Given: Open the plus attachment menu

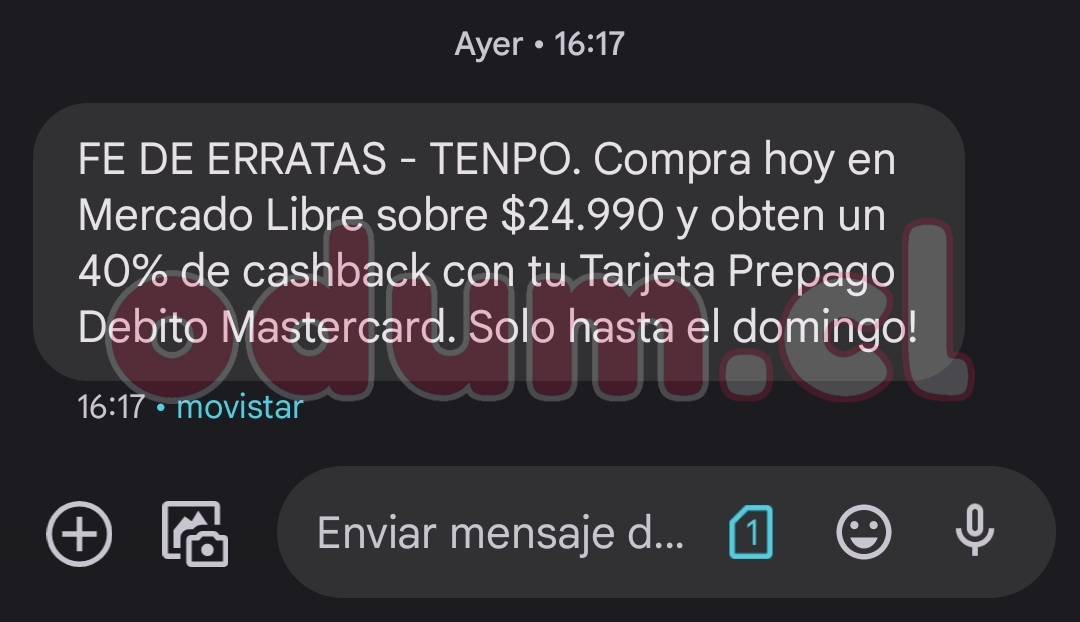Looking at the screenshot, I should pos(79,533).
